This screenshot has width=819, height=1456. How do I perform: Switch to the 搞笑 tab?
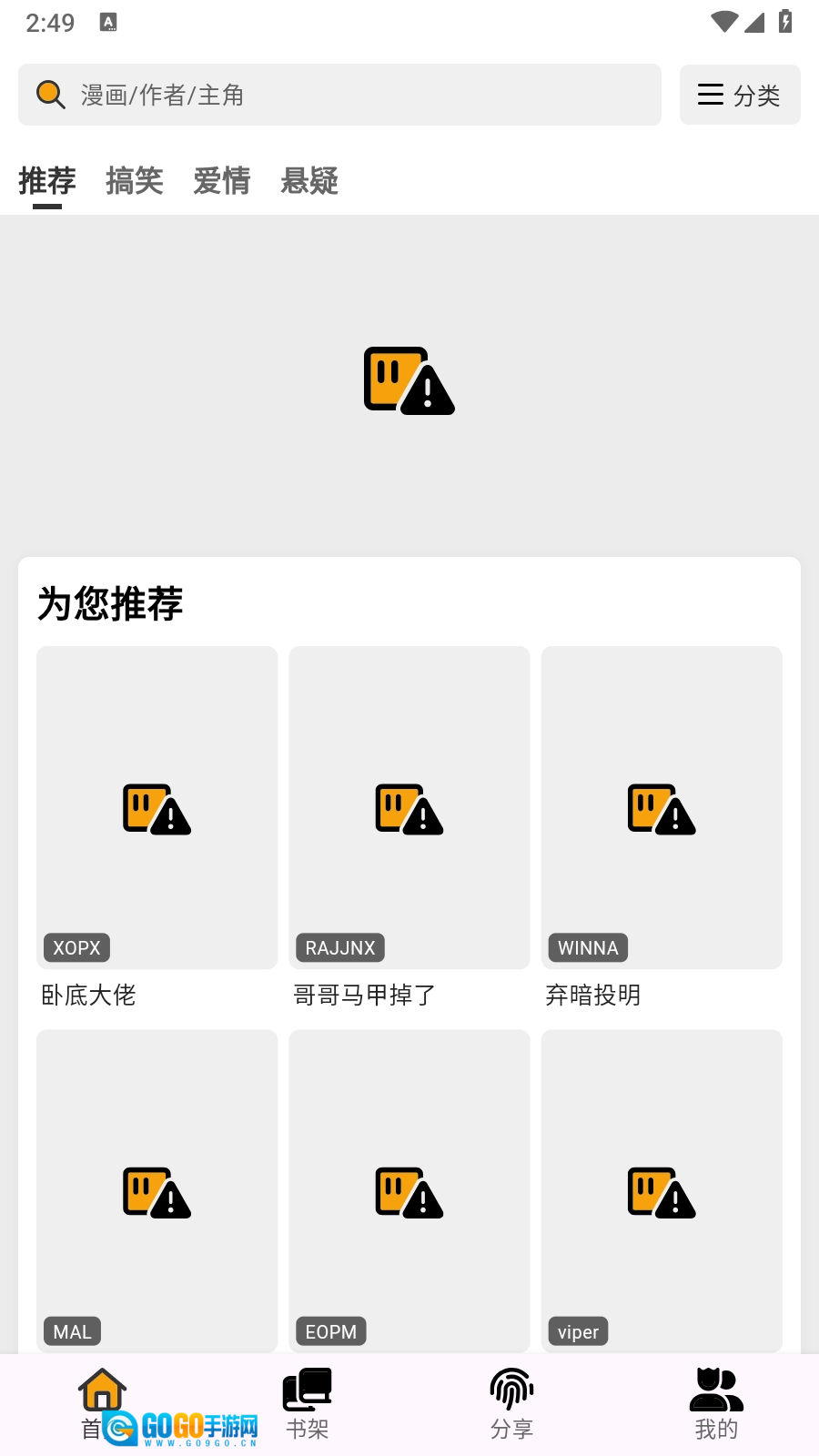click(x=135, y=181)
